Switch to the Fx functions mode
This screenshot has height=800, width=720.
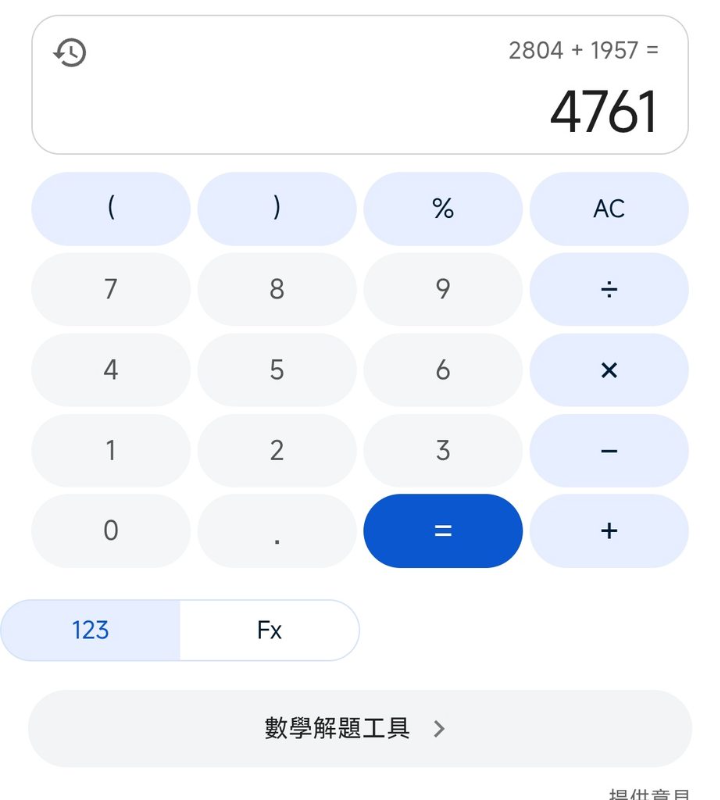(x=268, y=630)
